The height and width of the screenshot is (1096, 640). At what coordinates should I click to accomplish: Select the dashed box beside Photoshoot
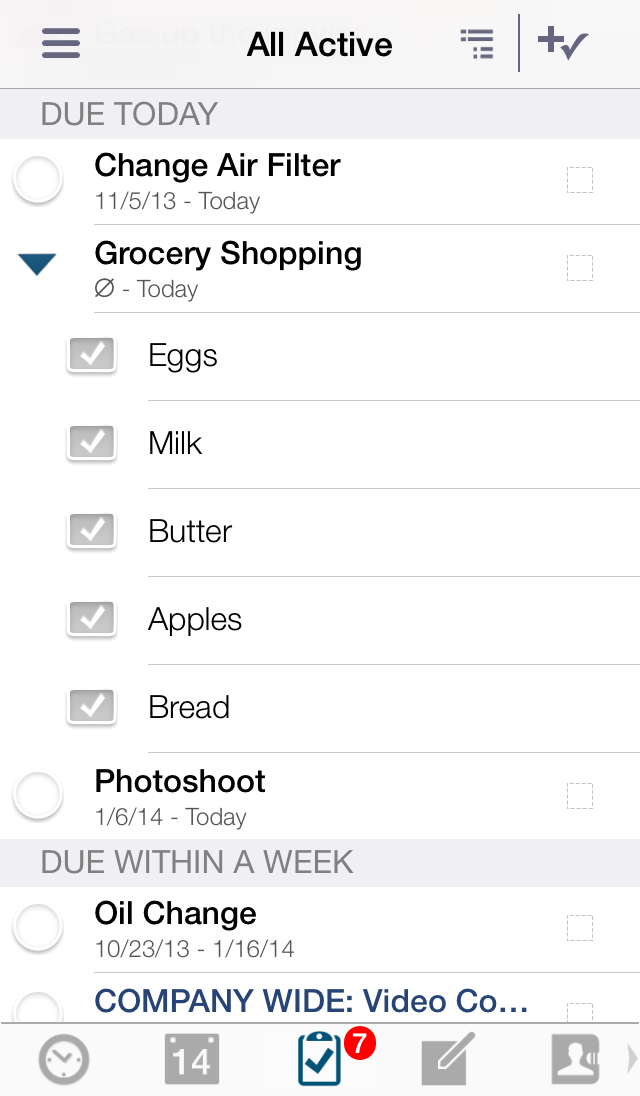(x=579, y=795)
